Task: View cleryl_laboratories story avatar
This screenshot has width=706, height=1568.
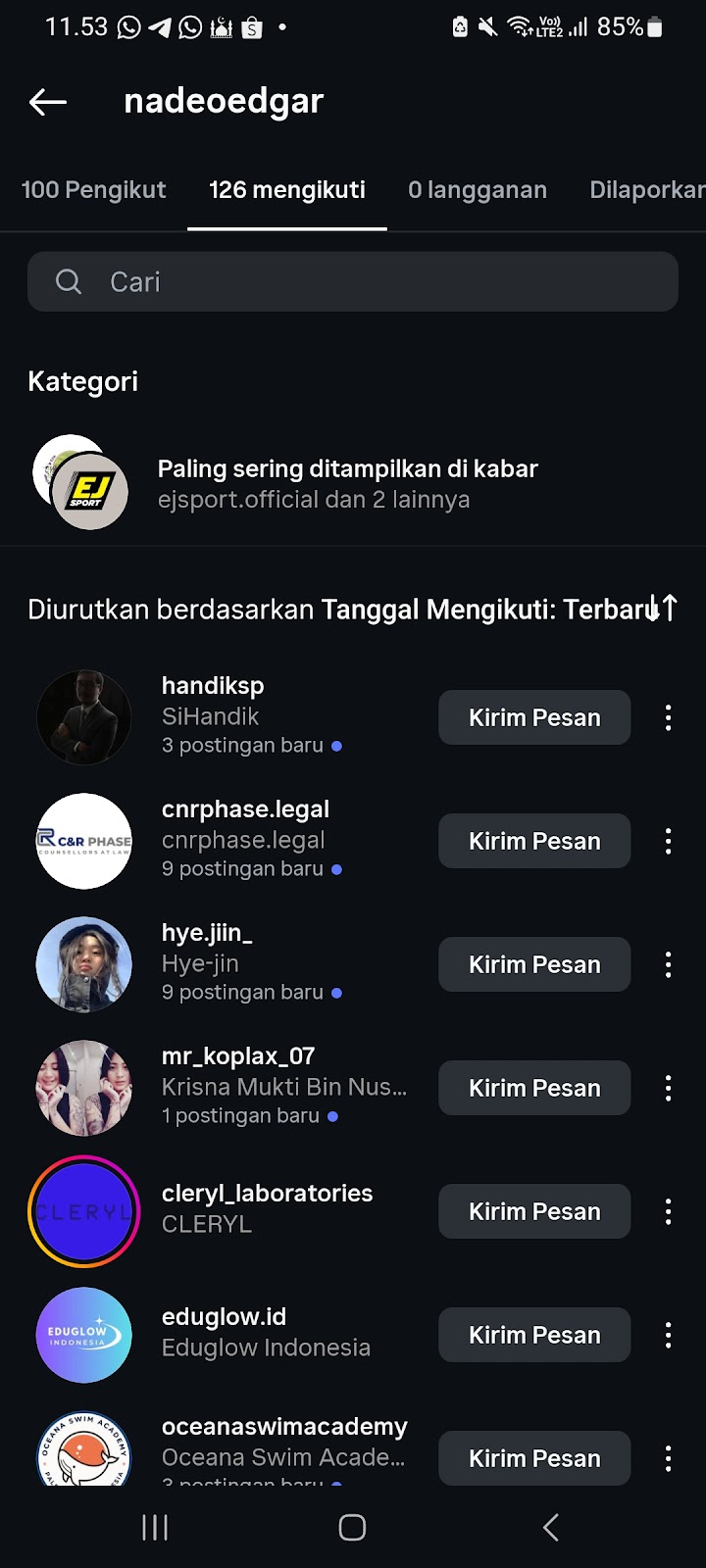Action: pyautogui.click(x=84, y=1212)
